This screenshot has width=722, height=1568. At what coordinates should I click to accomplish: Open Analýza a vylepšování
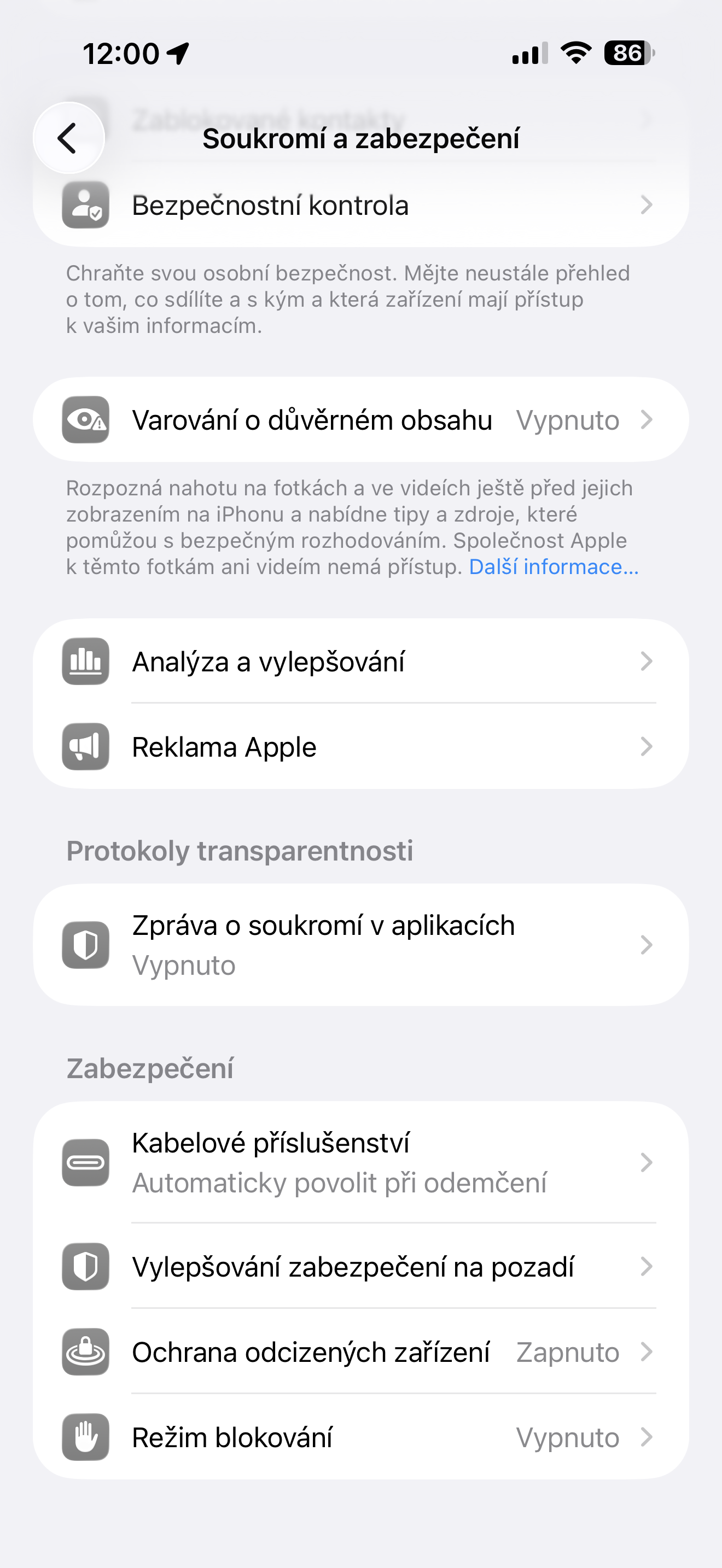coord(360,662)
